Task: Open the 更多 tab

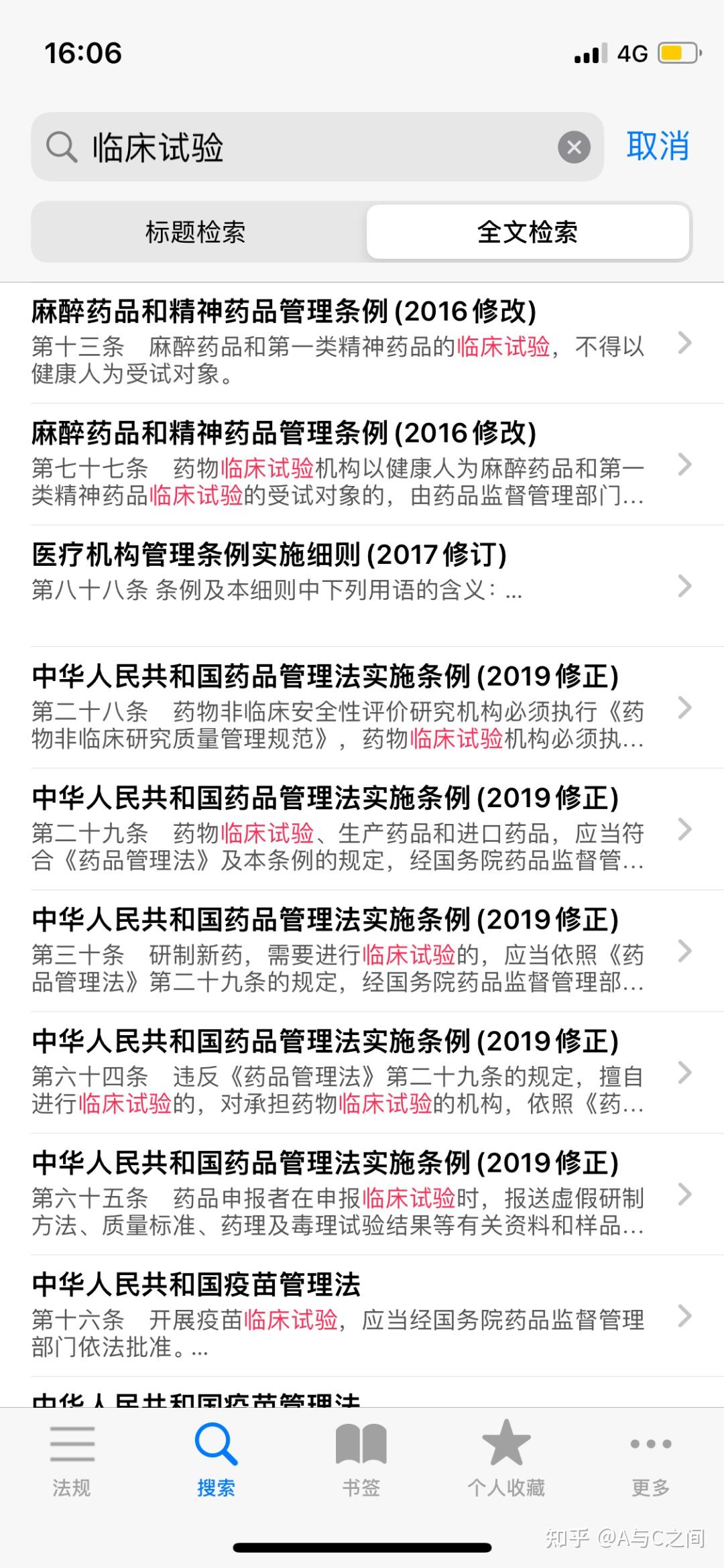Action: coord(651,1459)
